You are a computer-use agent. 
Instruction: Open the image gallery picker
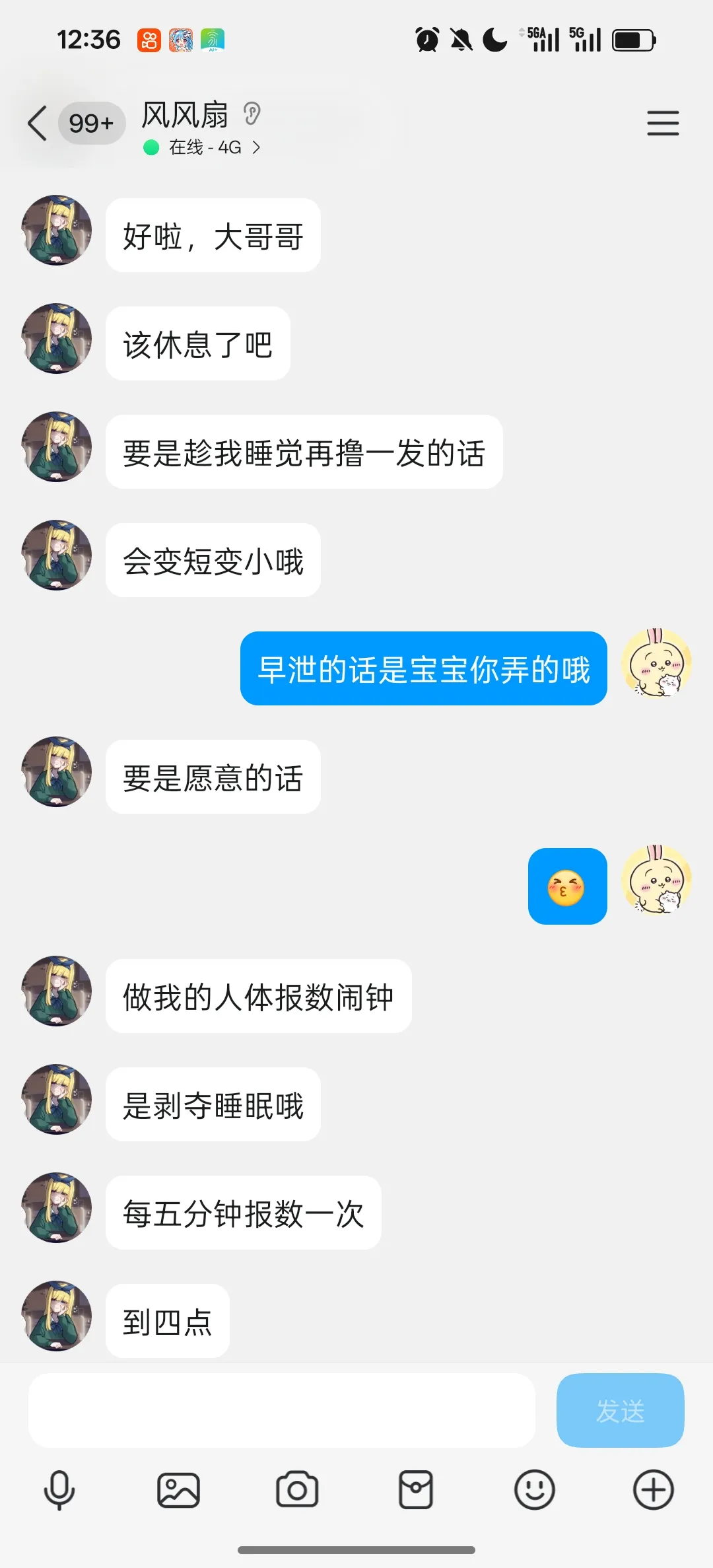tap(178, 1490)
